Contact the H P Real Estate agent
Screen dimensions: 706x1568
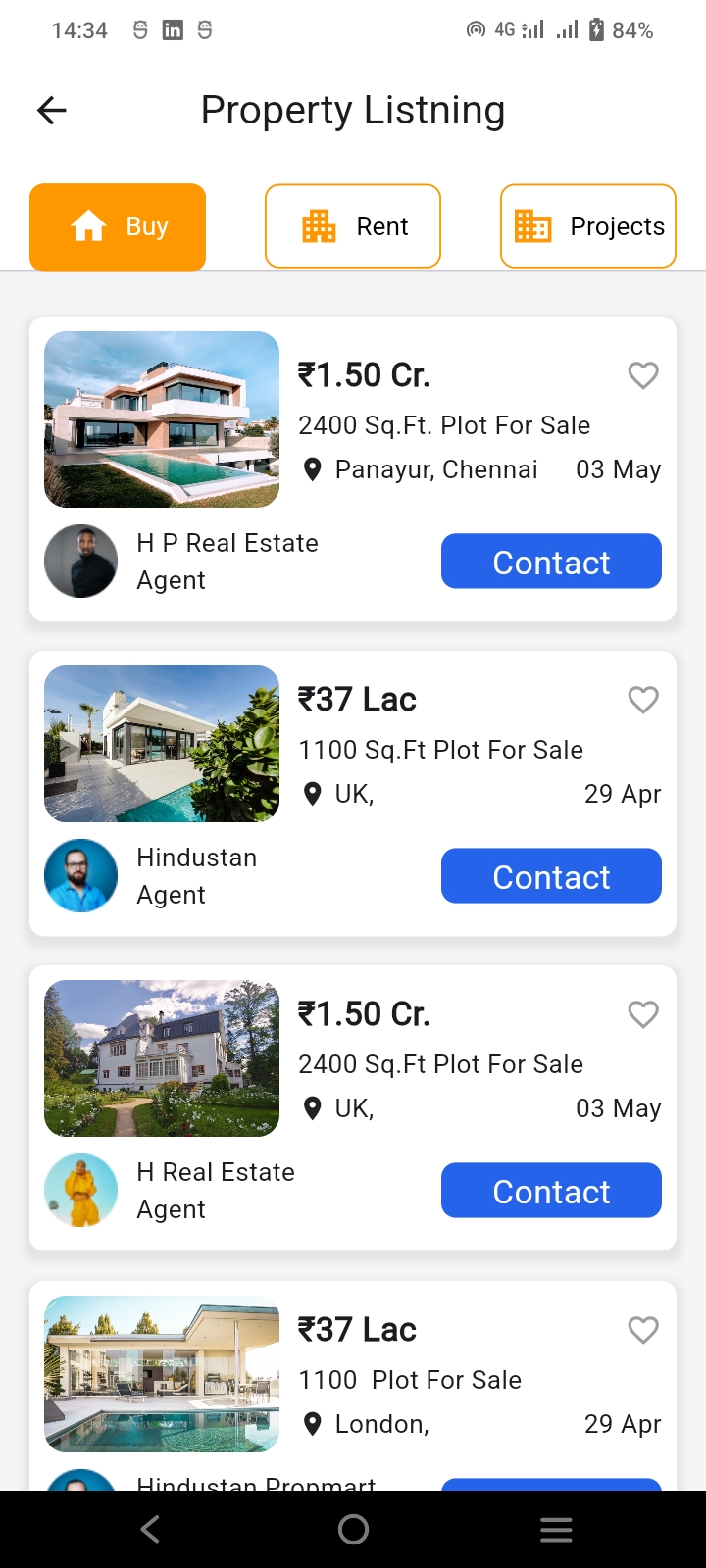(551, 562)
